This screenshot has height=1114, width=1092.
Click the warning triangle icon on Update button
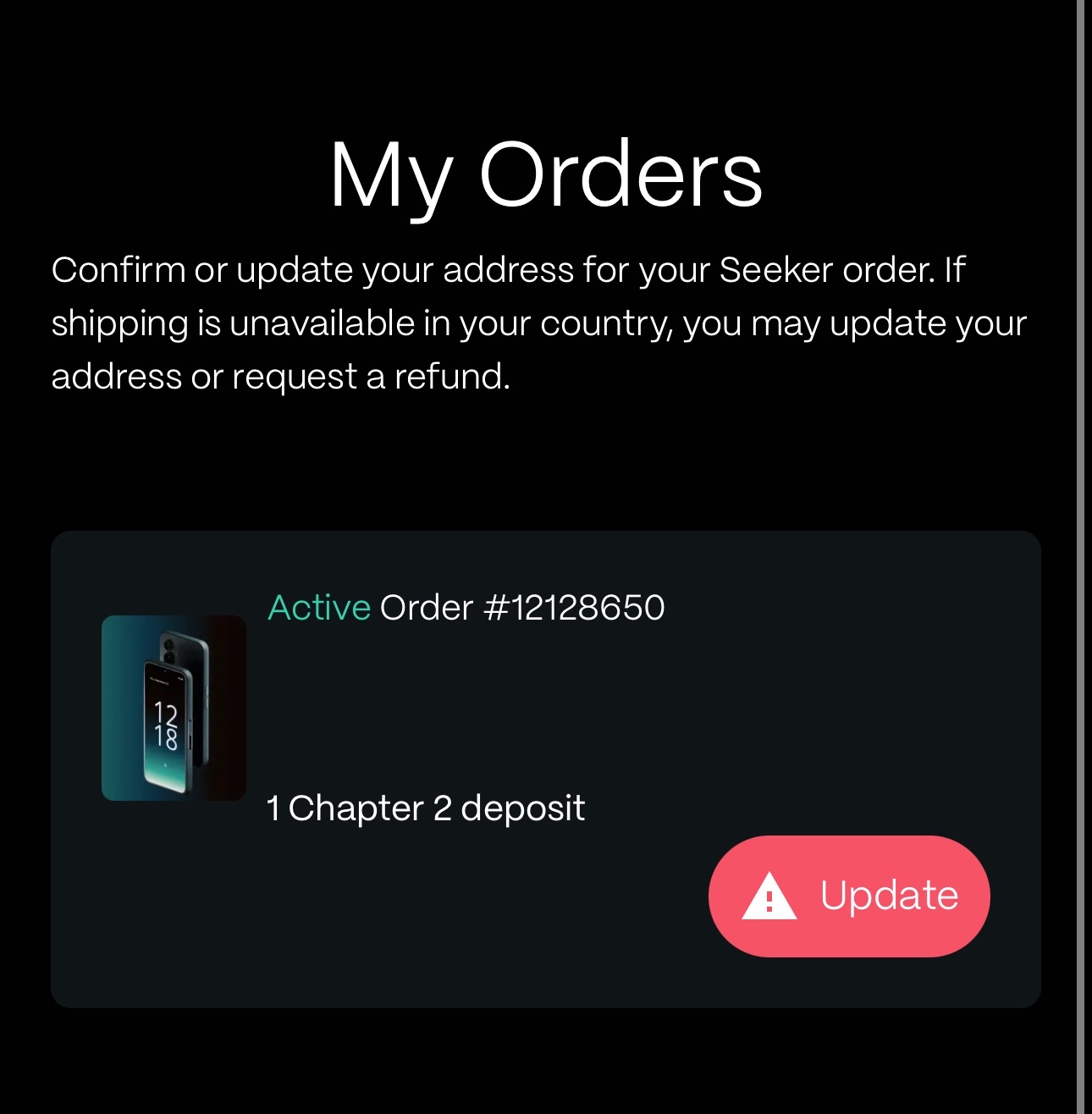[x=770, y=896]
